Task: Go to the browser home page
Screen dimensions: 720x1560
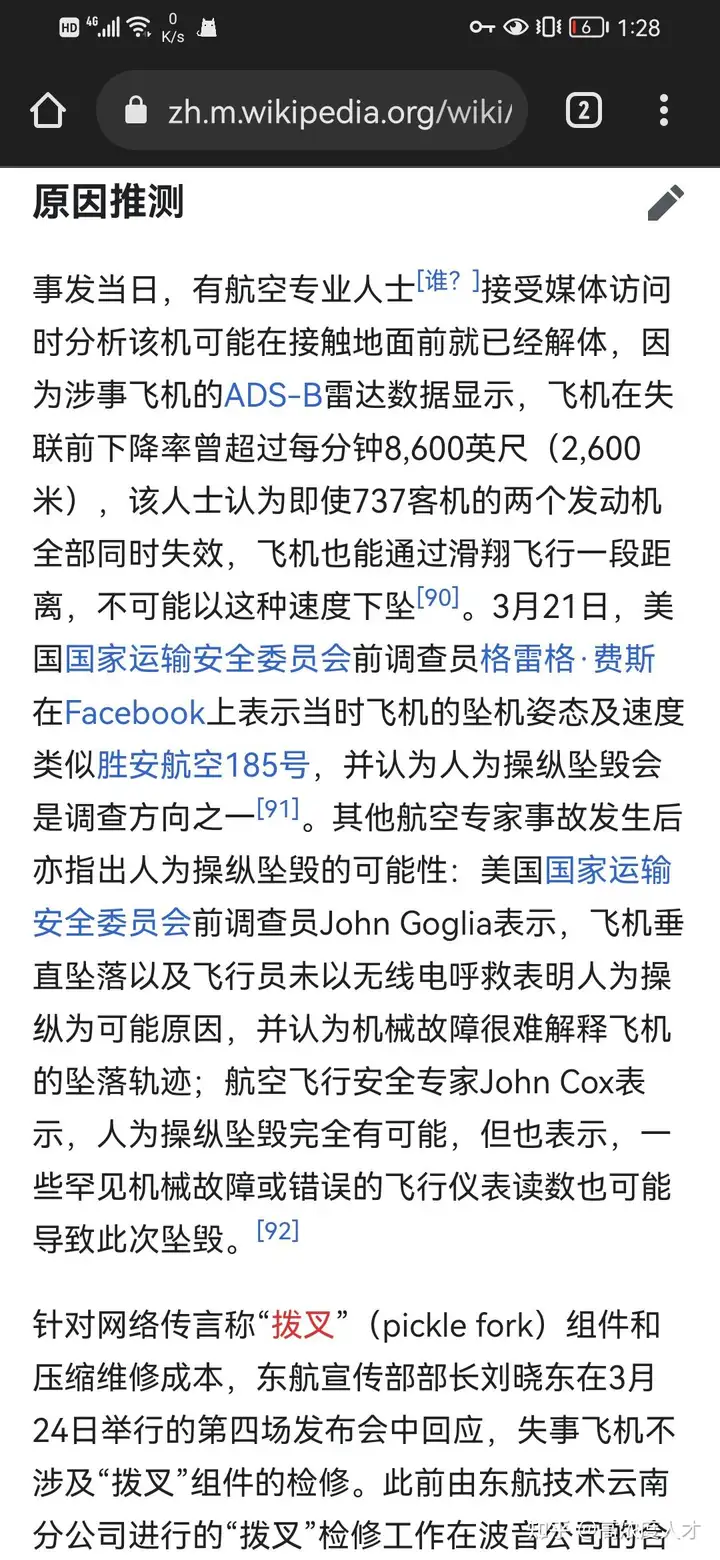Action: tap(48, 111)
